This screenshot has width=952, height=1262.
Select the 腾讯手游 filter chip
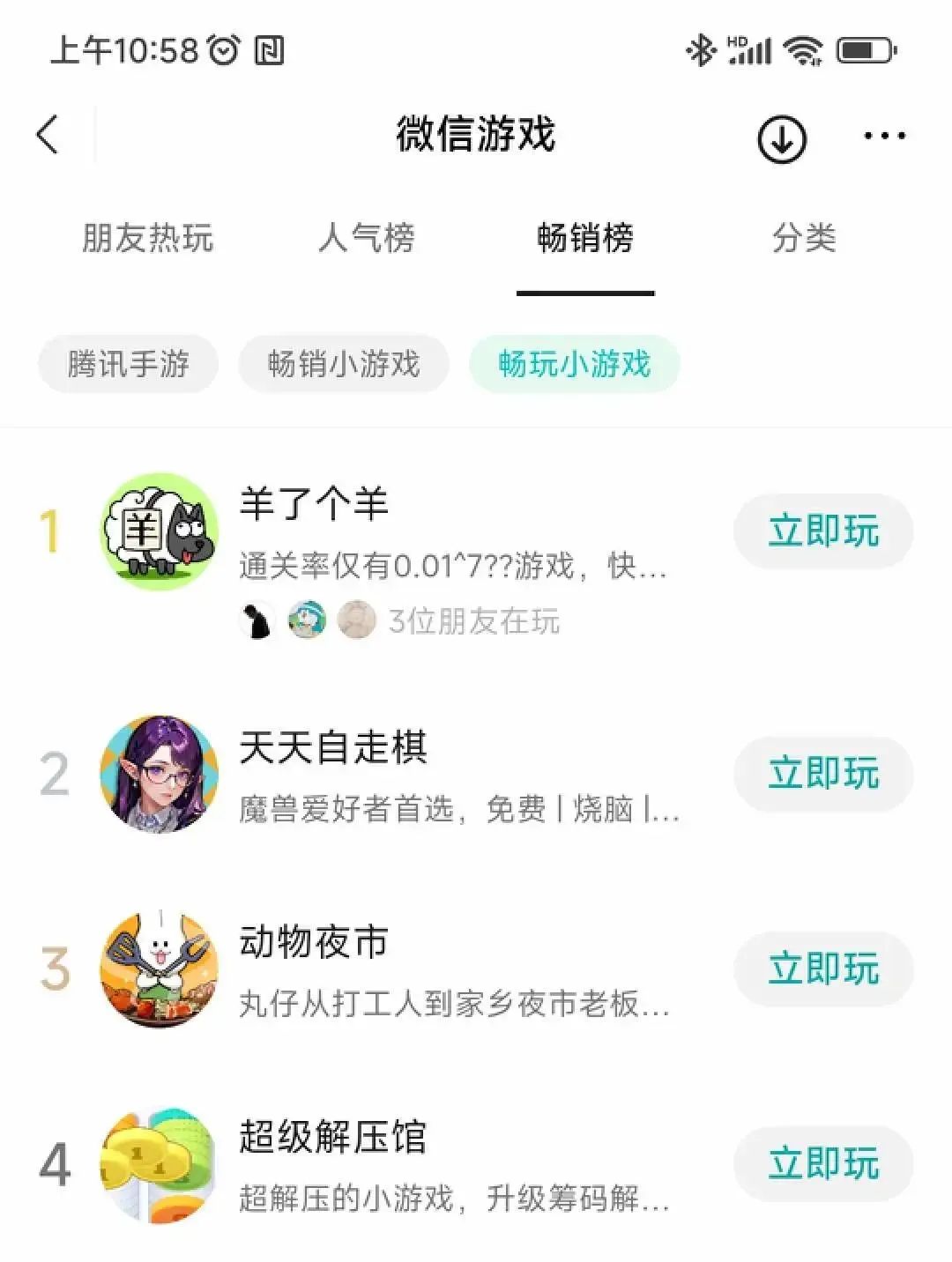click(129, 364)
